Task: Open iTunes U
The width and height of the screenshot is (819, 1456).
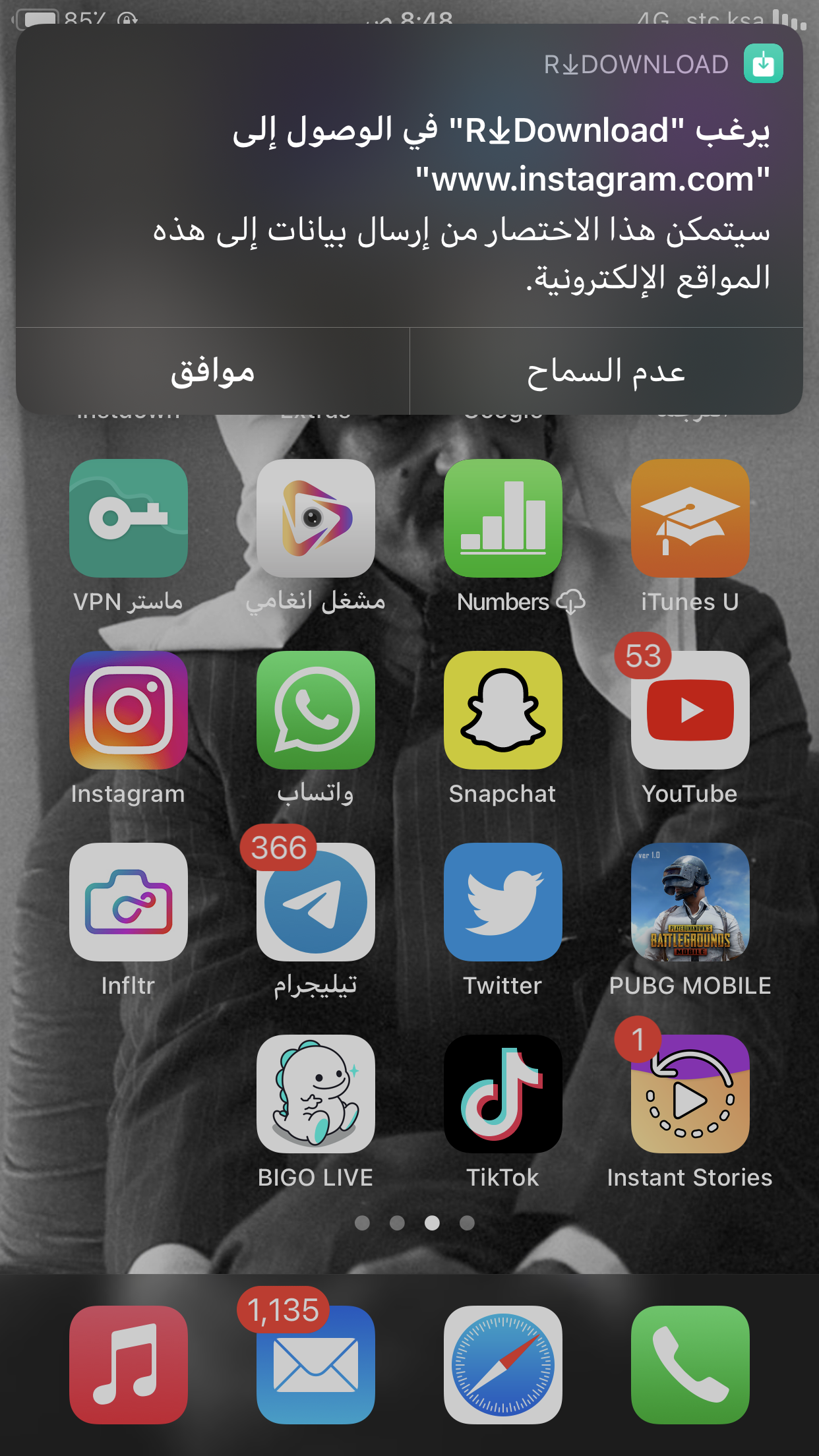Action: click(690, 518)
